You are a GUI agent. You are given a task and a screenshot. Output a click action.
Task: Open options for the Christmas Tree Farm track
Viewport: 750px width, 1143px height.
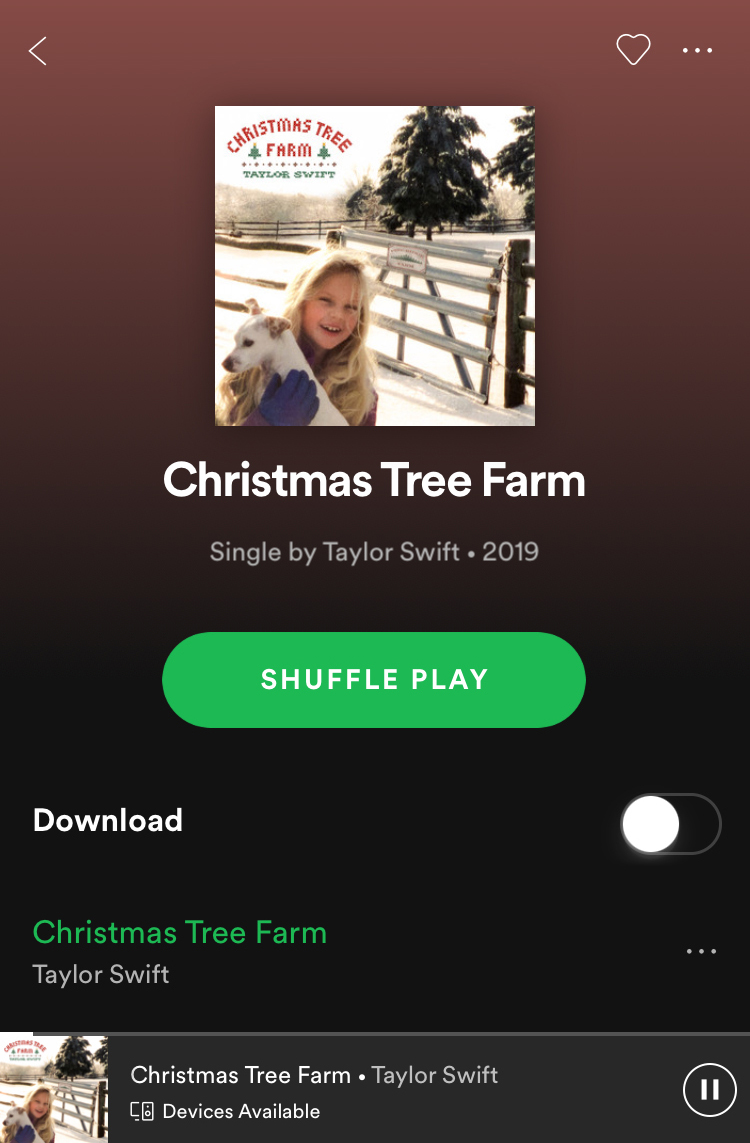click(x=701, y=951)
